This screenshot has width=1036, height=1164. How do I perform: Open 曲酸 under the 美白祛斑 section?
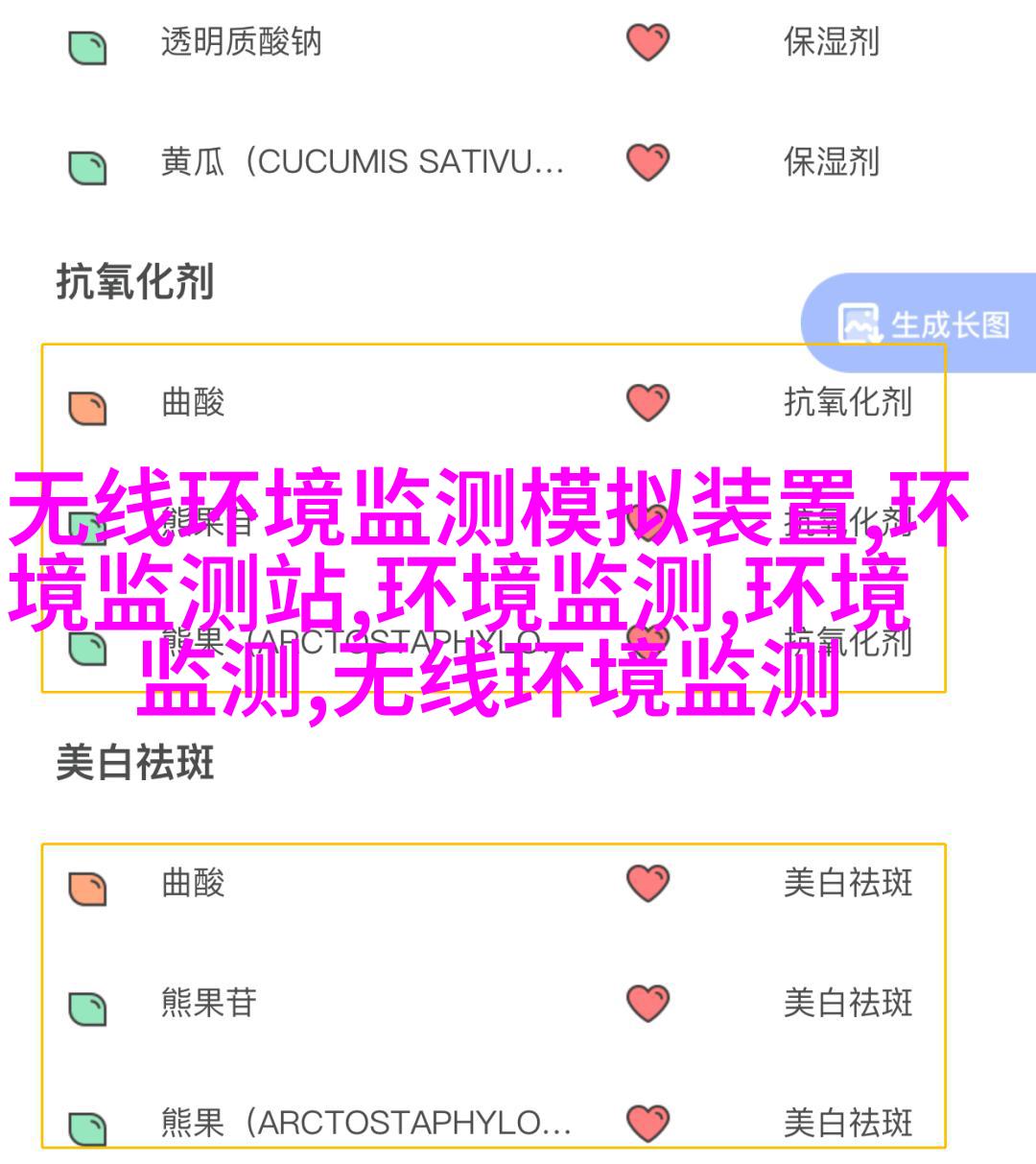point(194,882)
